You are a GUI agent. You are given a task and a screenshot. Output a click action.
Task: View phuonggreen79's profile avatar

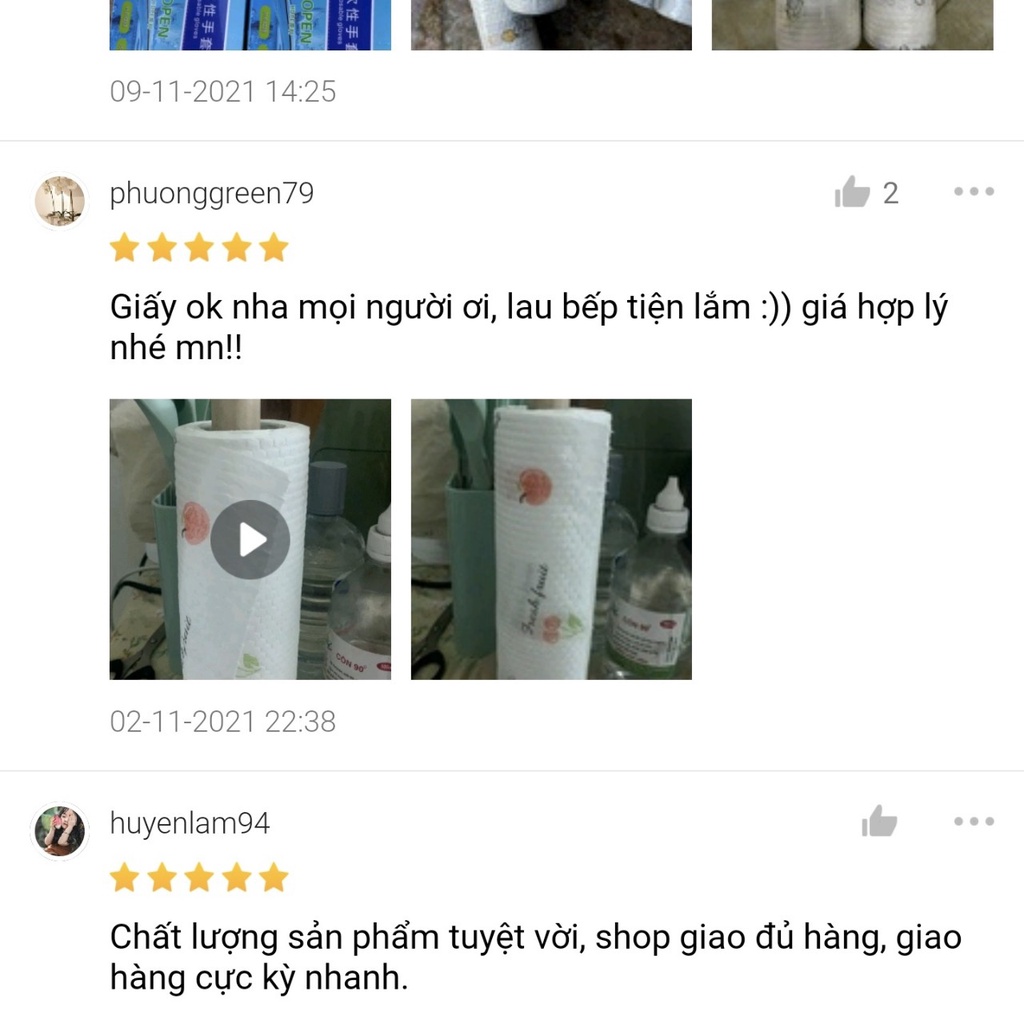click(60, 201)
